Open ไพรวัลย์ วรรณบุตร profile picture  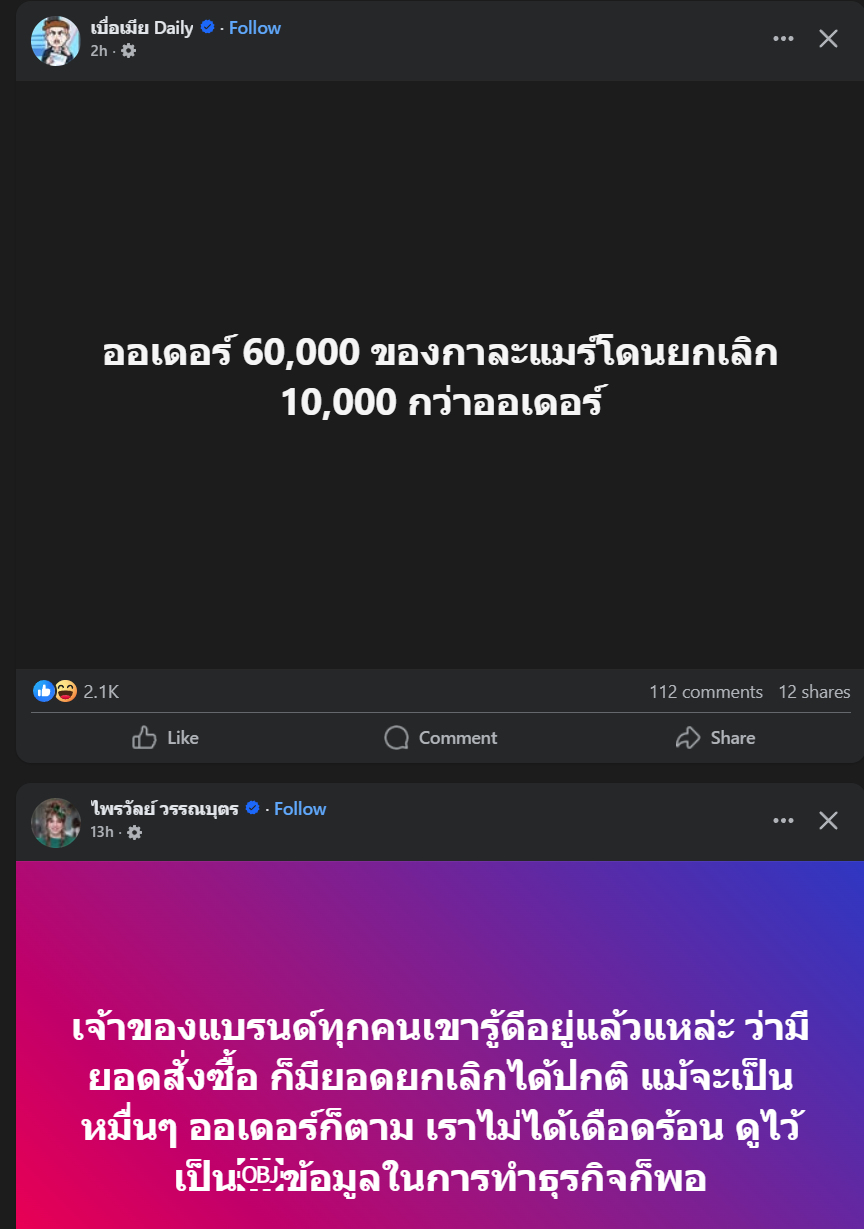pos(56,822)
